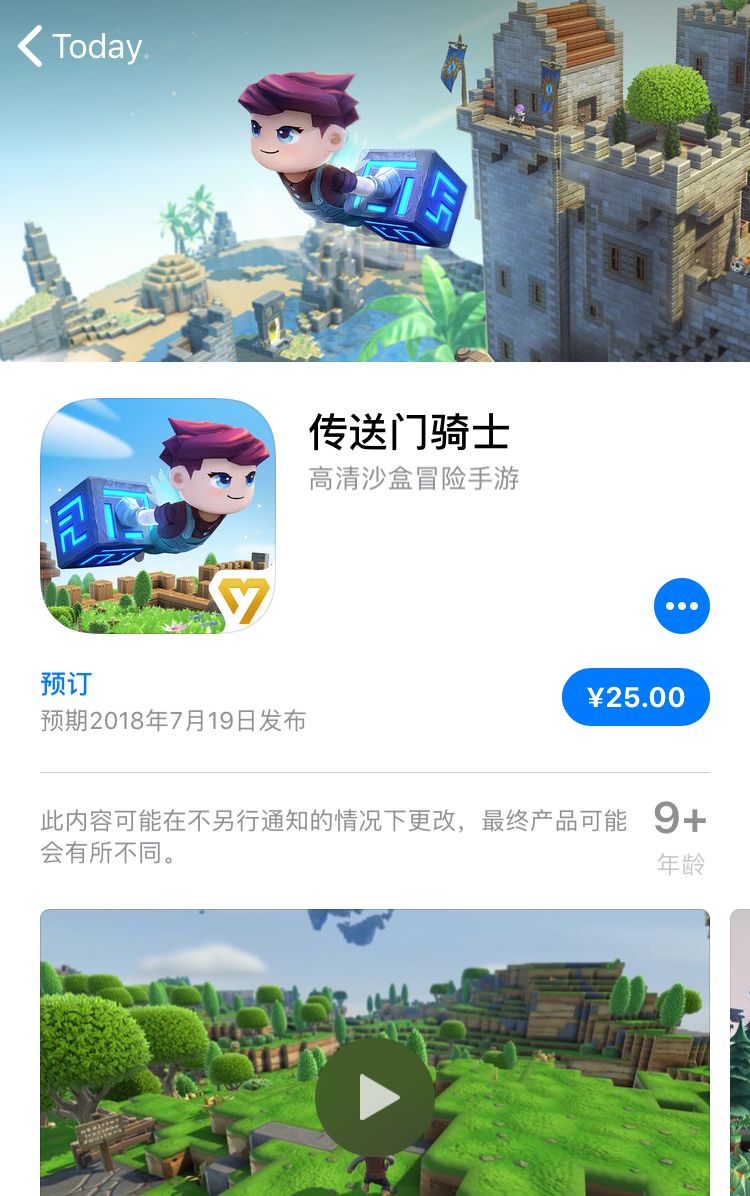Tap the 9+ age rating badge
Screen dimensions: 750x1196
(681, 818)
